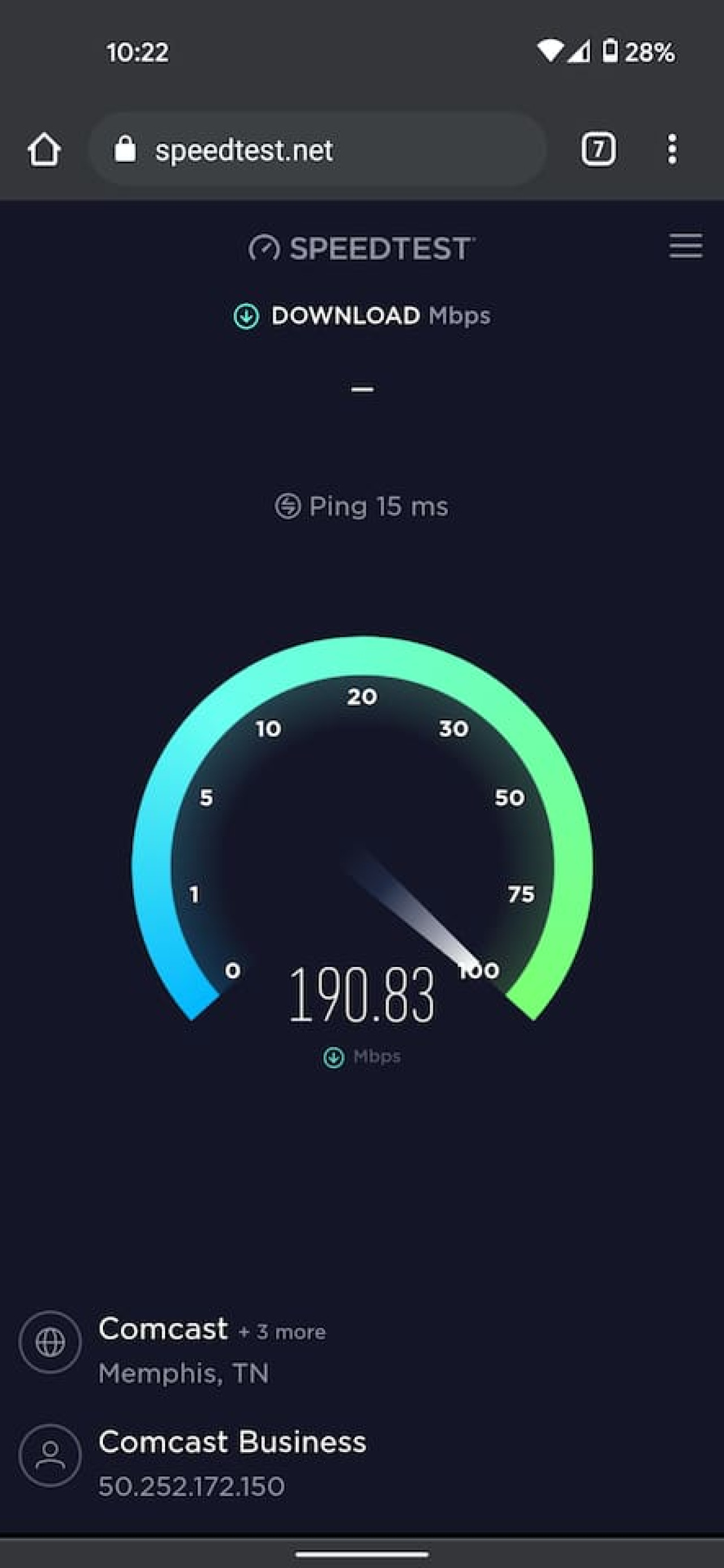The image size is (724, 1568).
Task: Open the browser's three-dot overflow menu
Action: coord(671,150)
